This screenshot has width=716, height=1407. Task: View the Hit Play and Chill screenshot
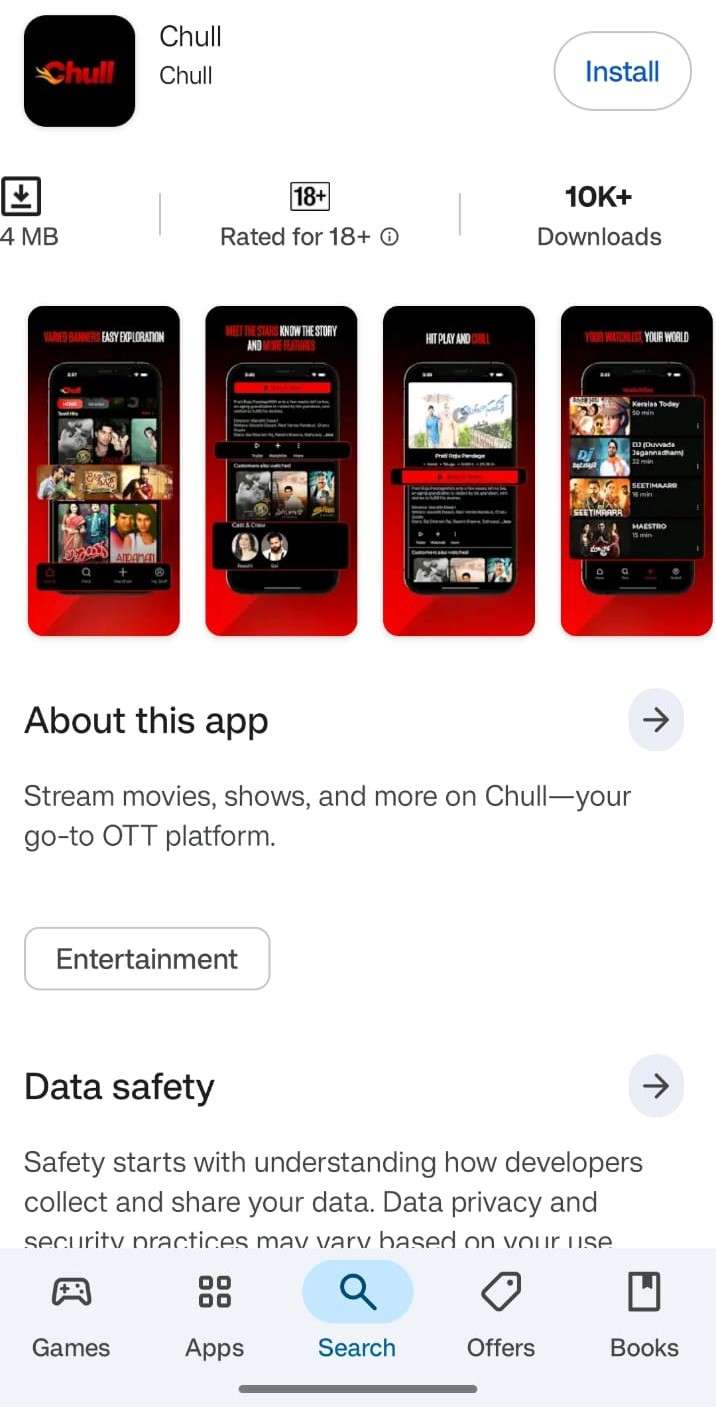(459, 471)
